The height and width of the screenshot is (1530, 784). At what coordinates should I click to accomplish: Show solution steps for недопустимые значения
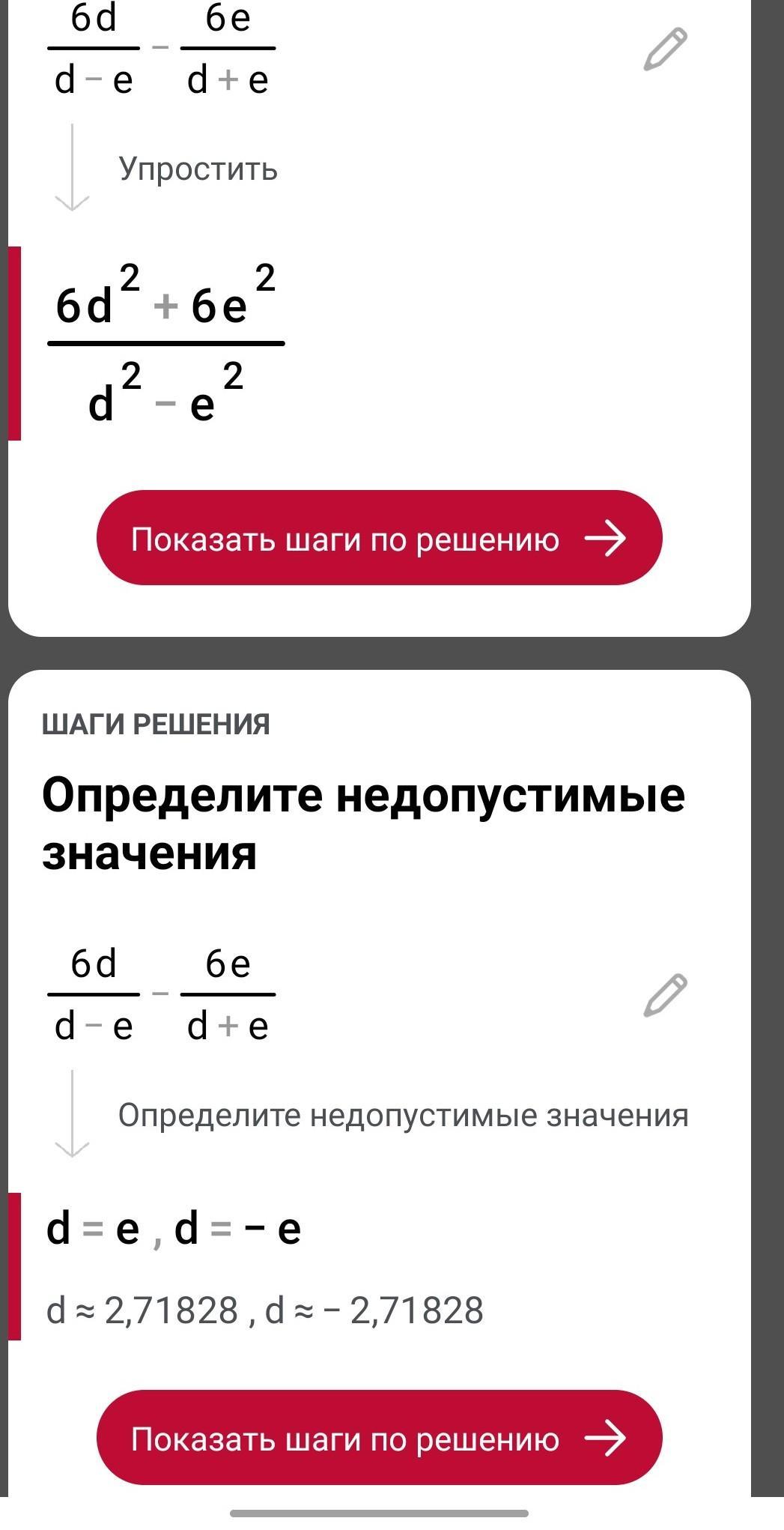(379, 1438)
